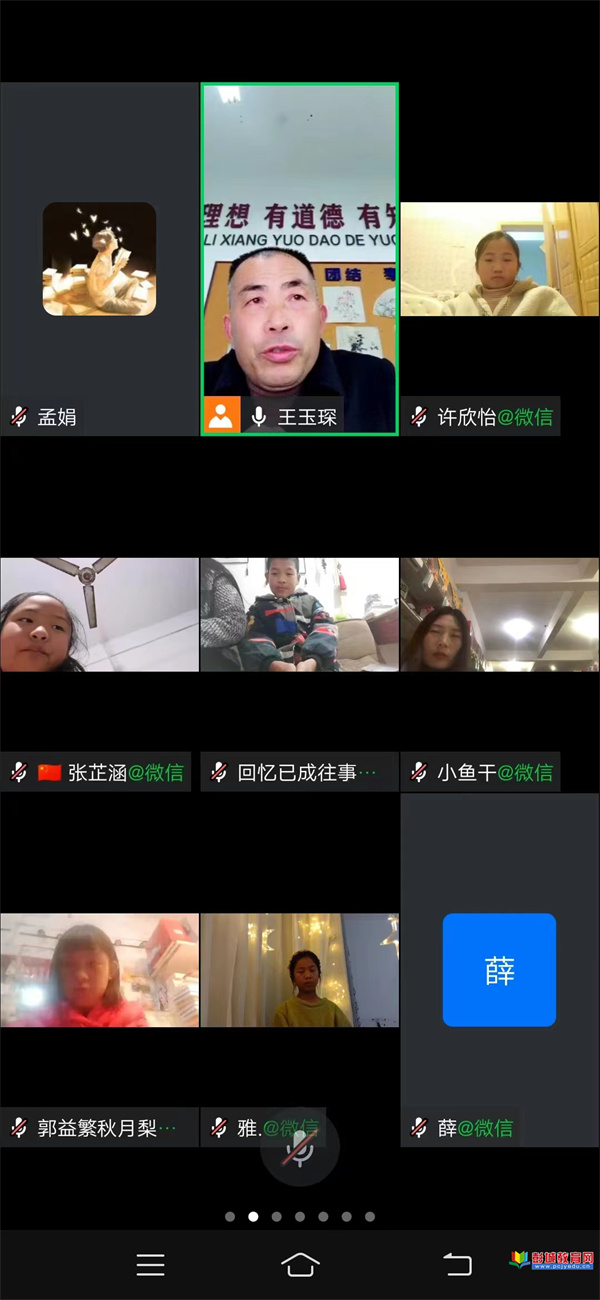Jump to the first page dot
600x1300 pixels.
(x=230, y=1217)
